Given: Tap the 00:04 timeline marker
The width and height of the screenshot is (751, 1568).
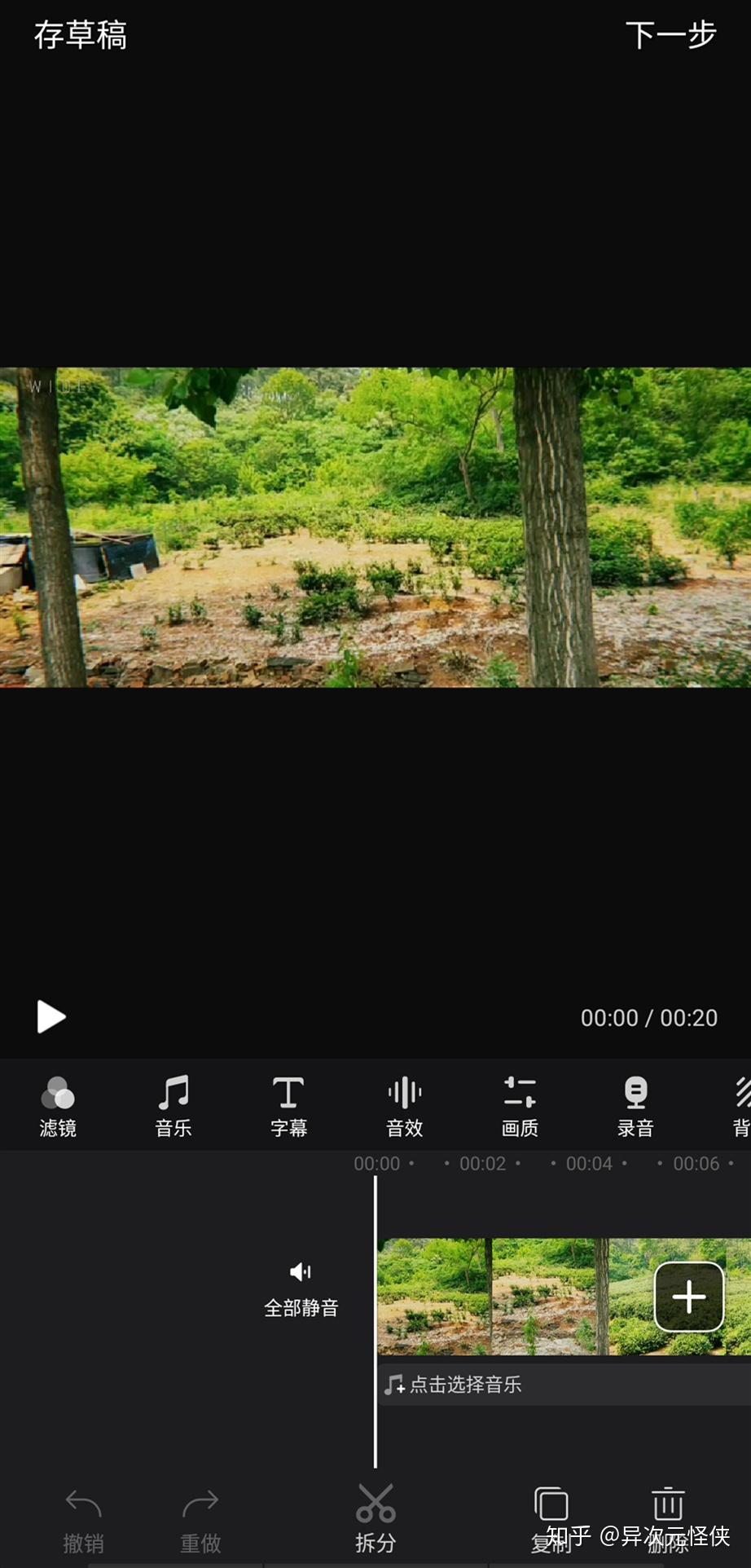Looking at the screenshot, I should [x=591, y=1164].
